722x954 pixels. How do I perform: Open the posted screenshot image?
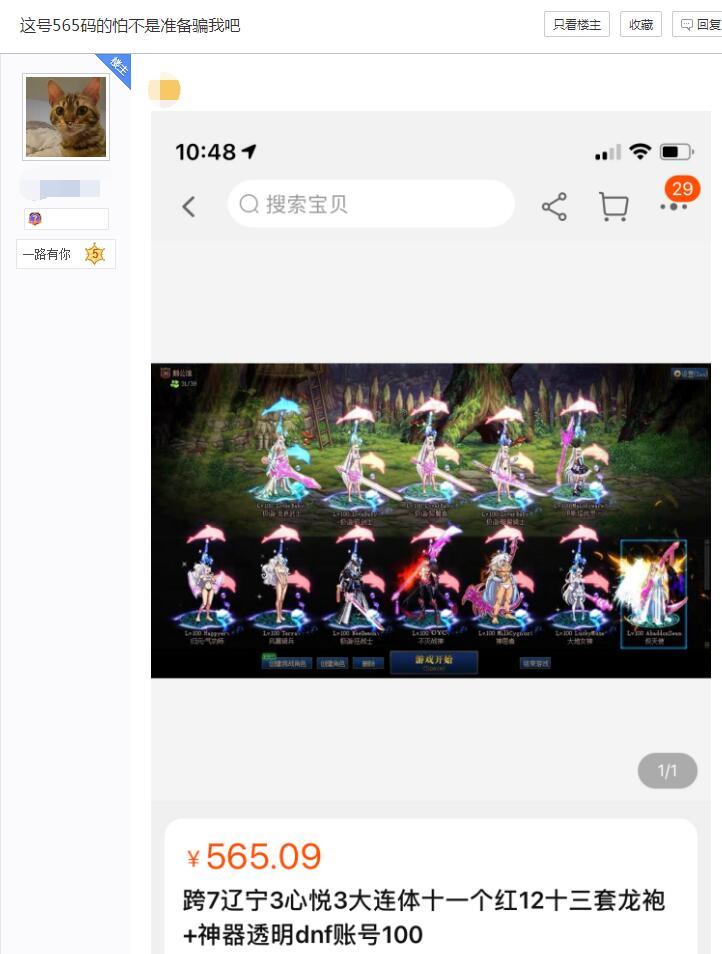coord(430,520)
